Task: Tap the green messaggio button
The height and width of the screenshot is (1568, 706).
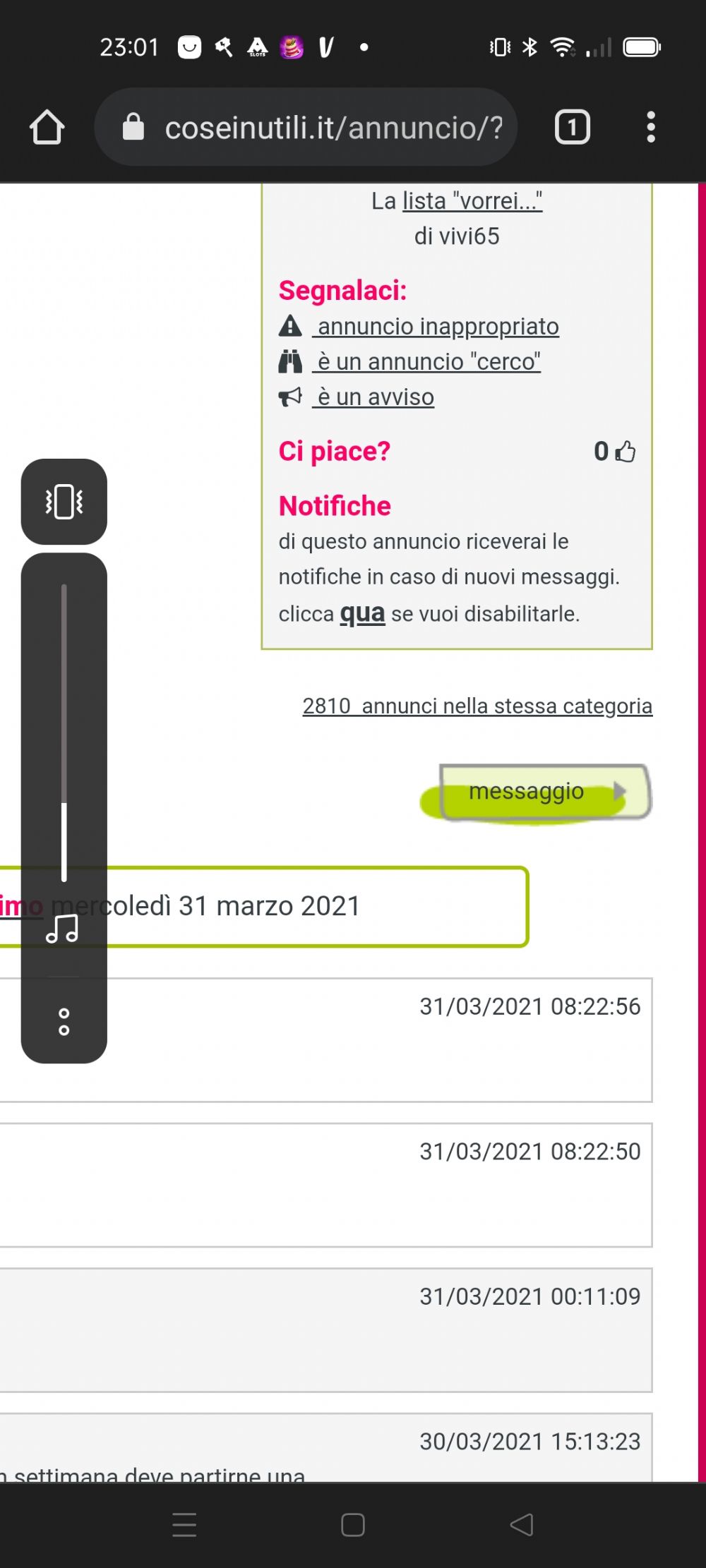Action: pos(536,793)
